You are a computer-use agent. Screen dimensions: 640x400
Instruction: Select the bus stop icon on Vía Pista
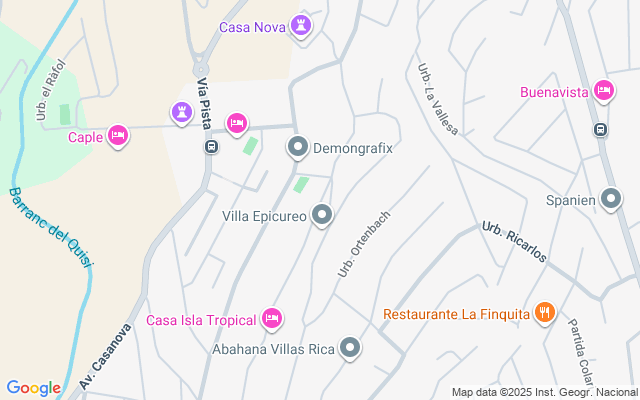[211, 147]
